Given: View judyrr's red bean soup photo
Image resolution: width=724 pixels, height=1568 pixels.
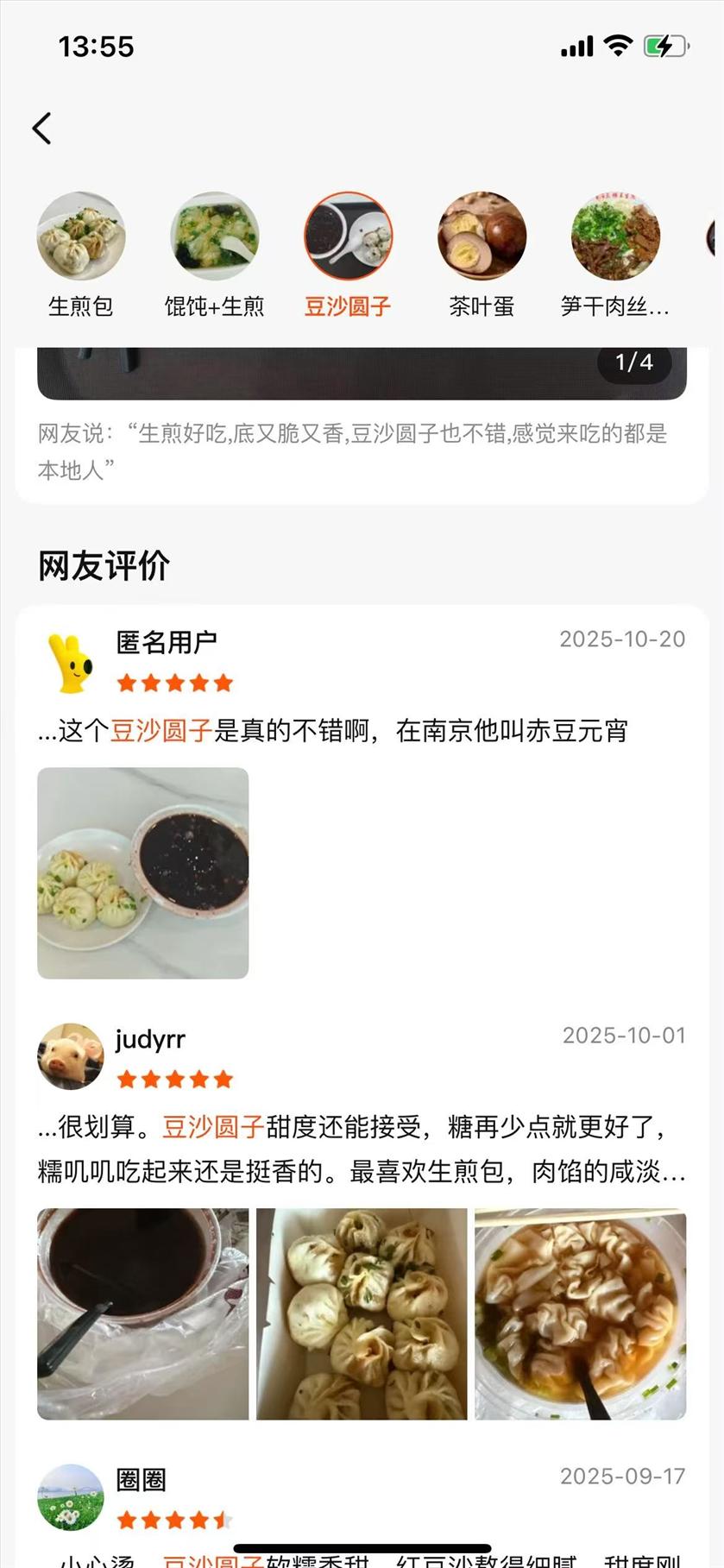Looking at the screenshot, I should tap(143, 1313).
